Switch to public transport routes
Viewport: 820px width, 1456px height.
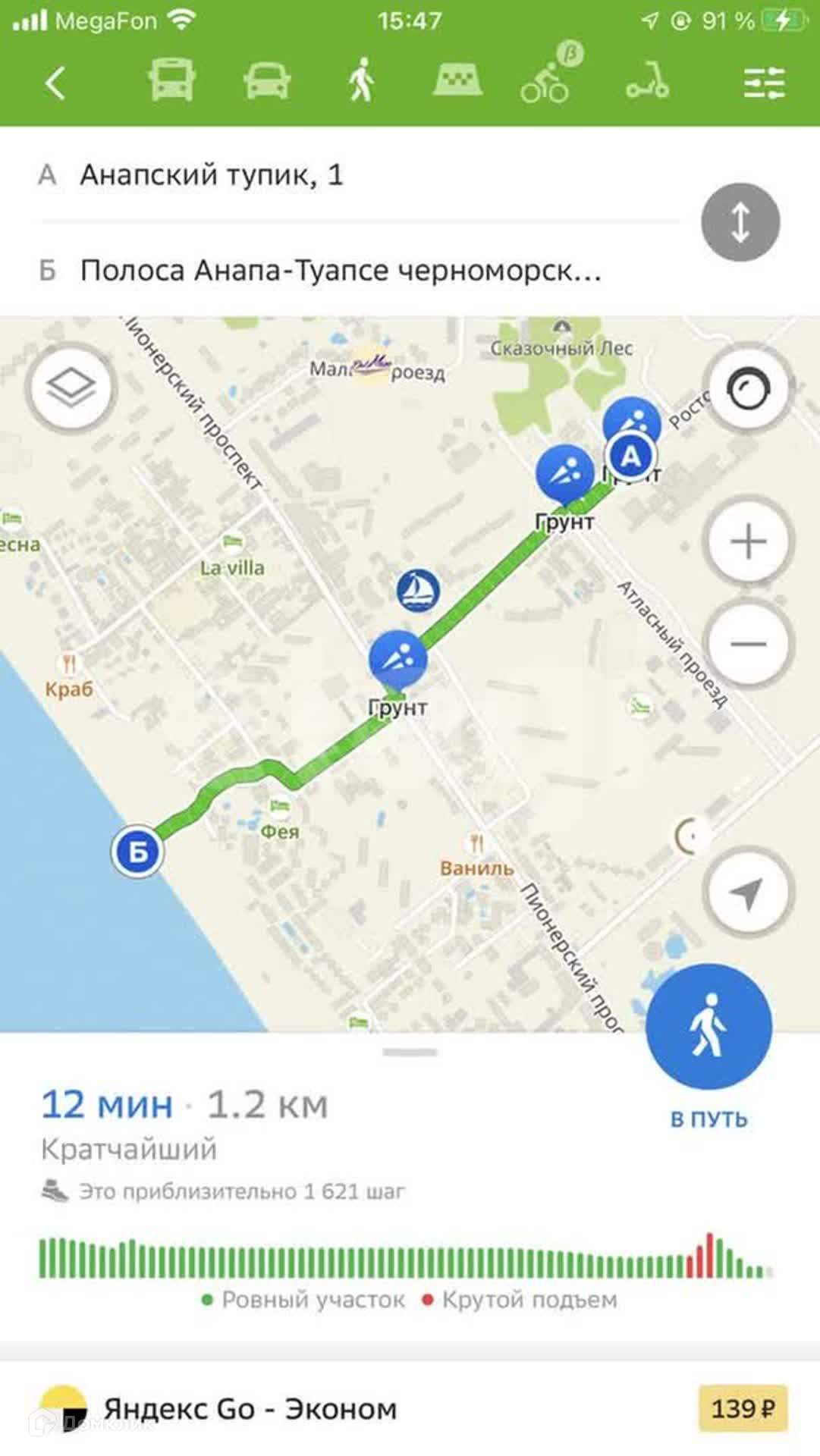(171, 80)
